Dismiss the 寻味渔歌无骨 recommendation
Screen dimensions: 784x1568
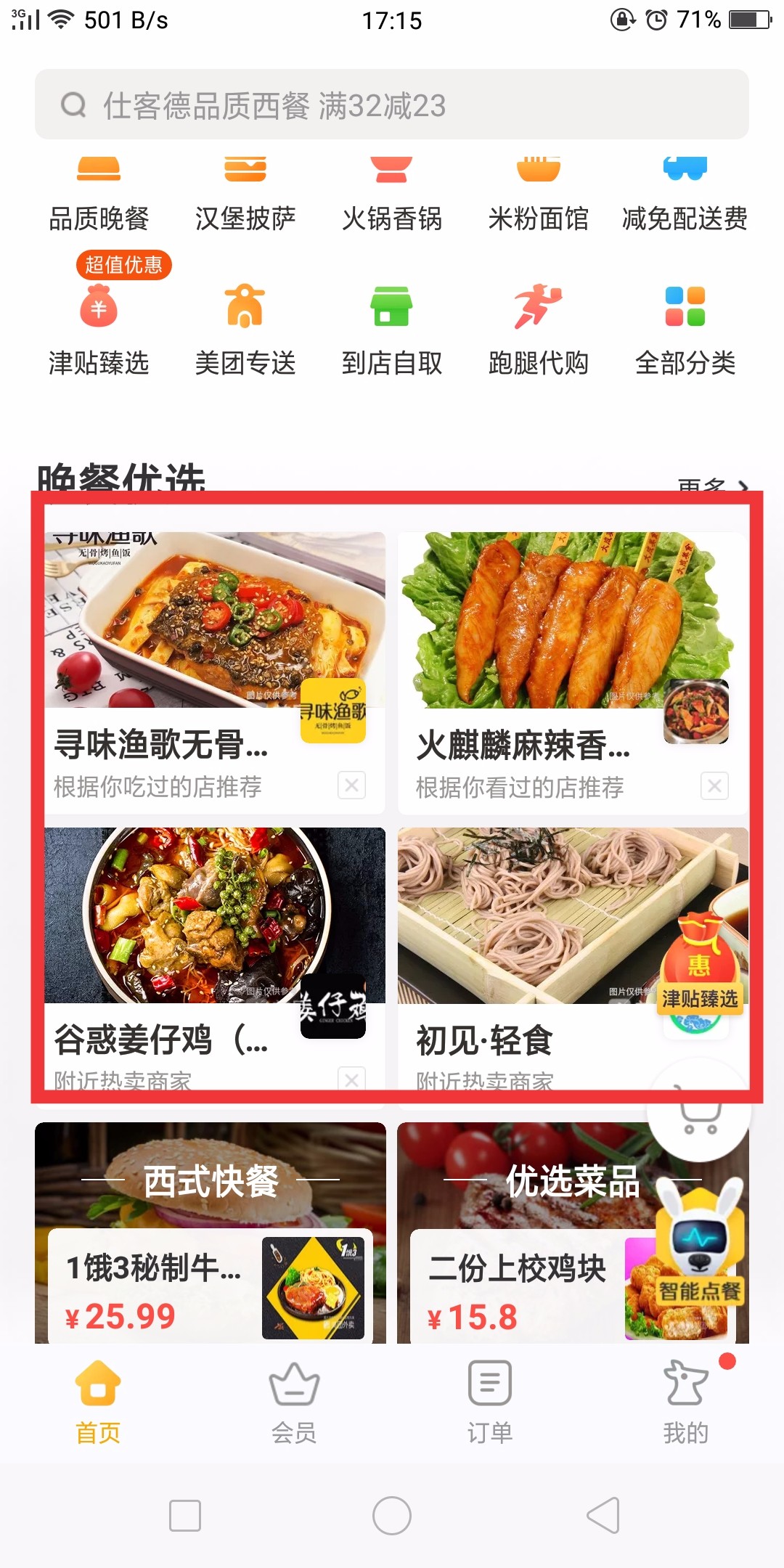[352, 785]
